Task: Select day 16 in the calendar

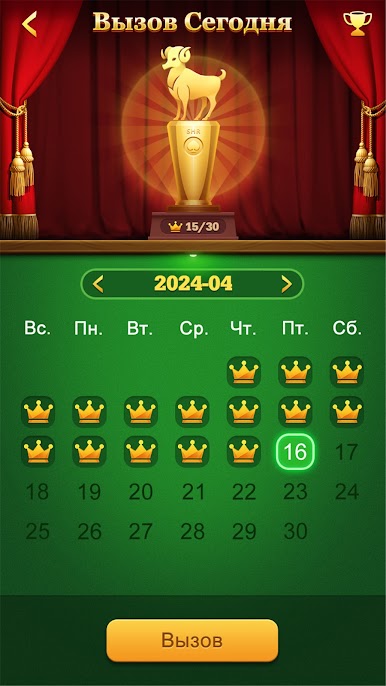Action: (295, 452)
